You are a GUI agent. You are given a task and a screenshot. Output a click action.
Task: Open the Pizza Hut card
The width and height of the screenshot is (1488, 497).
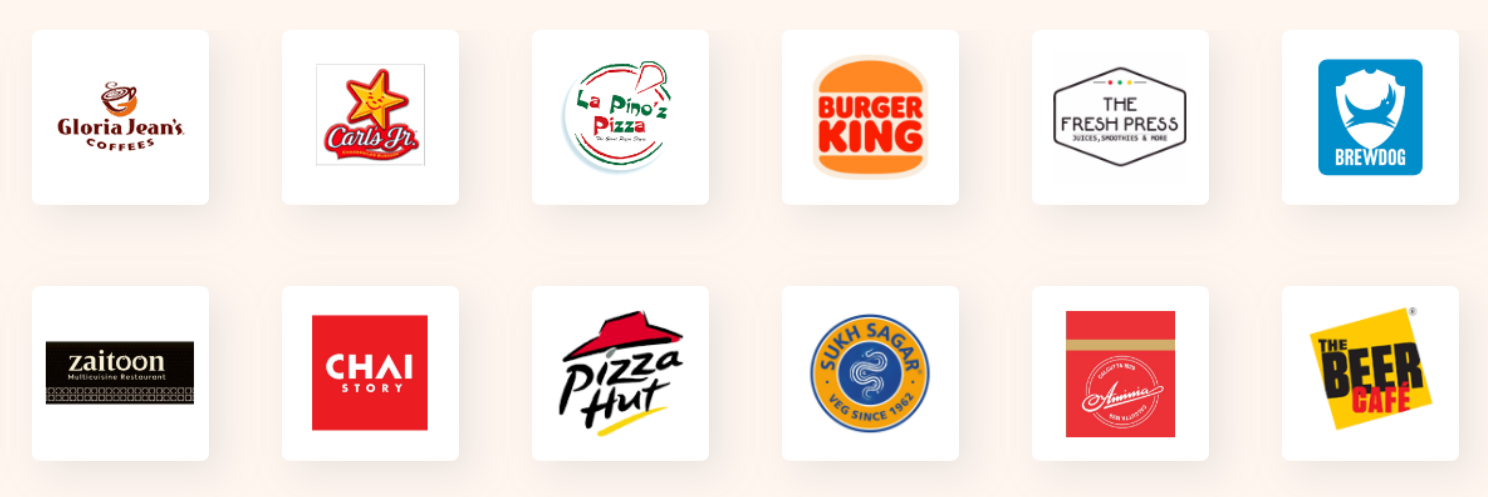click(x=620, y=373)
